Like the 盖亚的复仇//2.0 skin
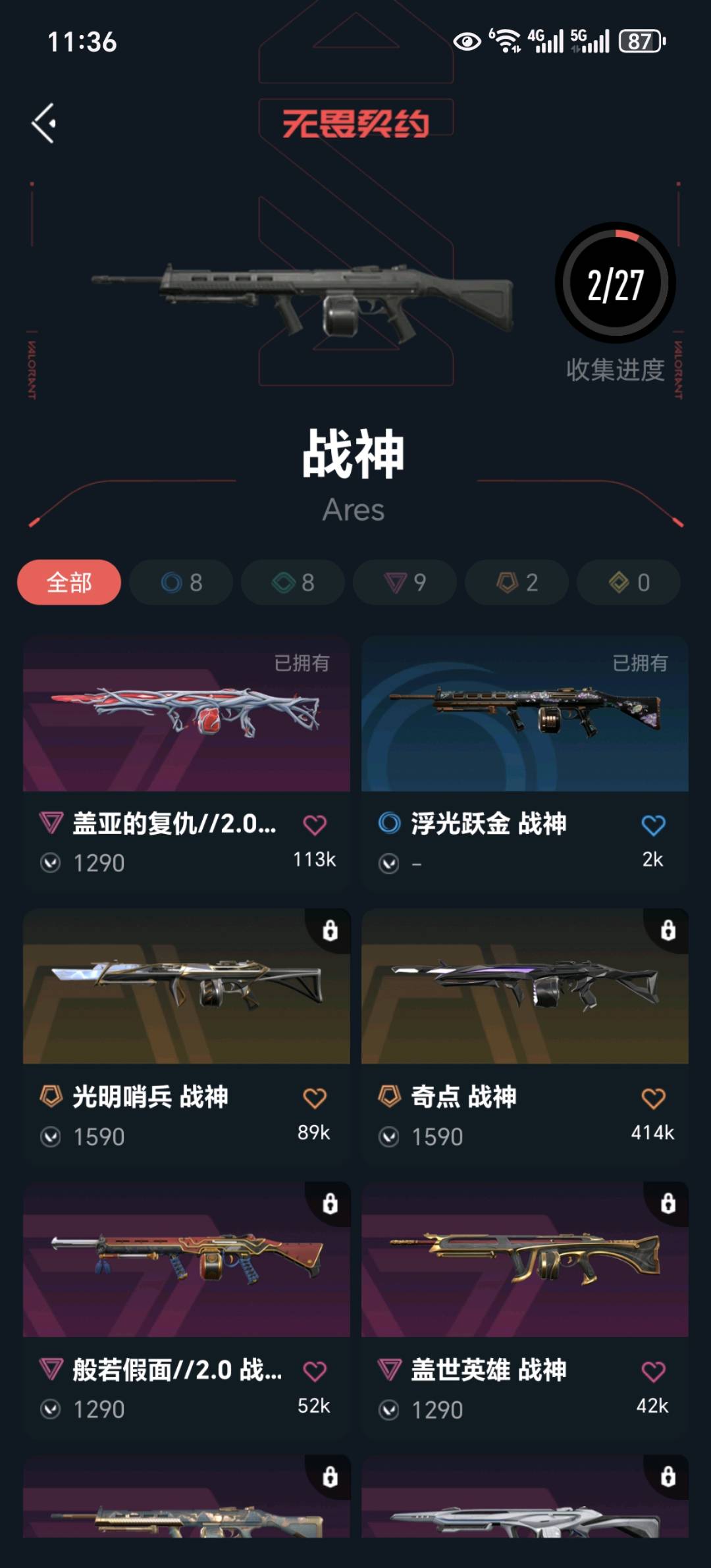The image size is (711, 1568). (x=315, y=825)
